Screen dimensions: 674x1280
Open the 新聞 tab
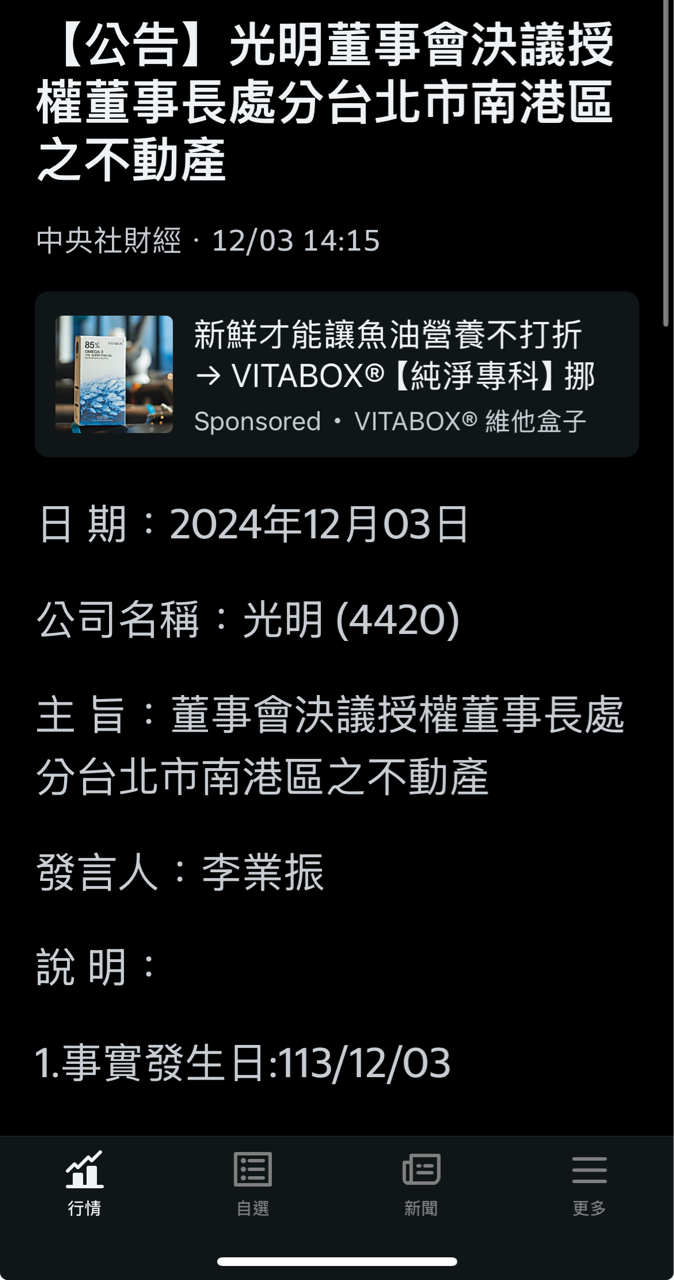(x=421, y=1184)
